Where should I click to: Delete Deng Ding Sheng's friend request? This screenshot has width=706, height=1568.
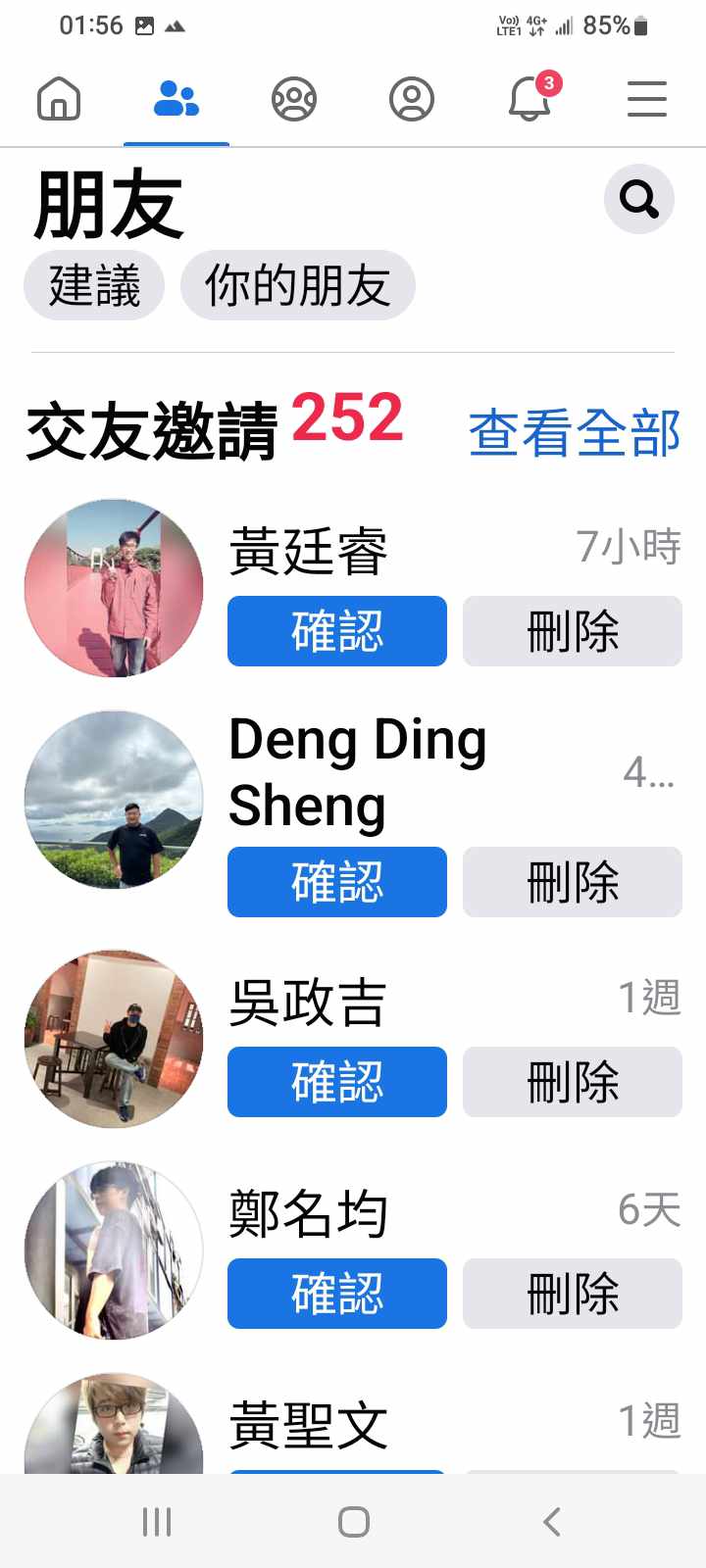click(x=573, y=882)
